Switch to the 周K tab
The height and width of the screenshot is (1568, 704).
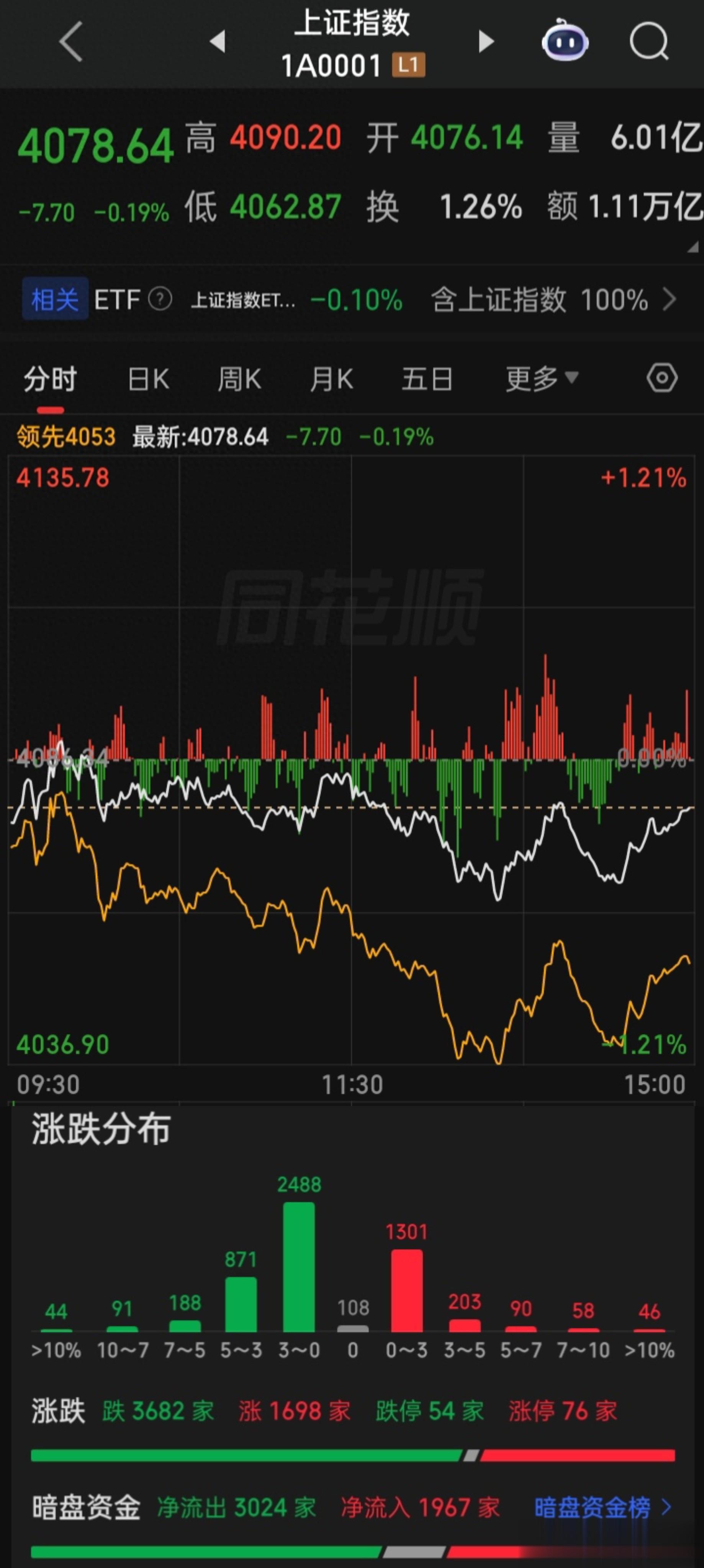click(x=239, y=379)
